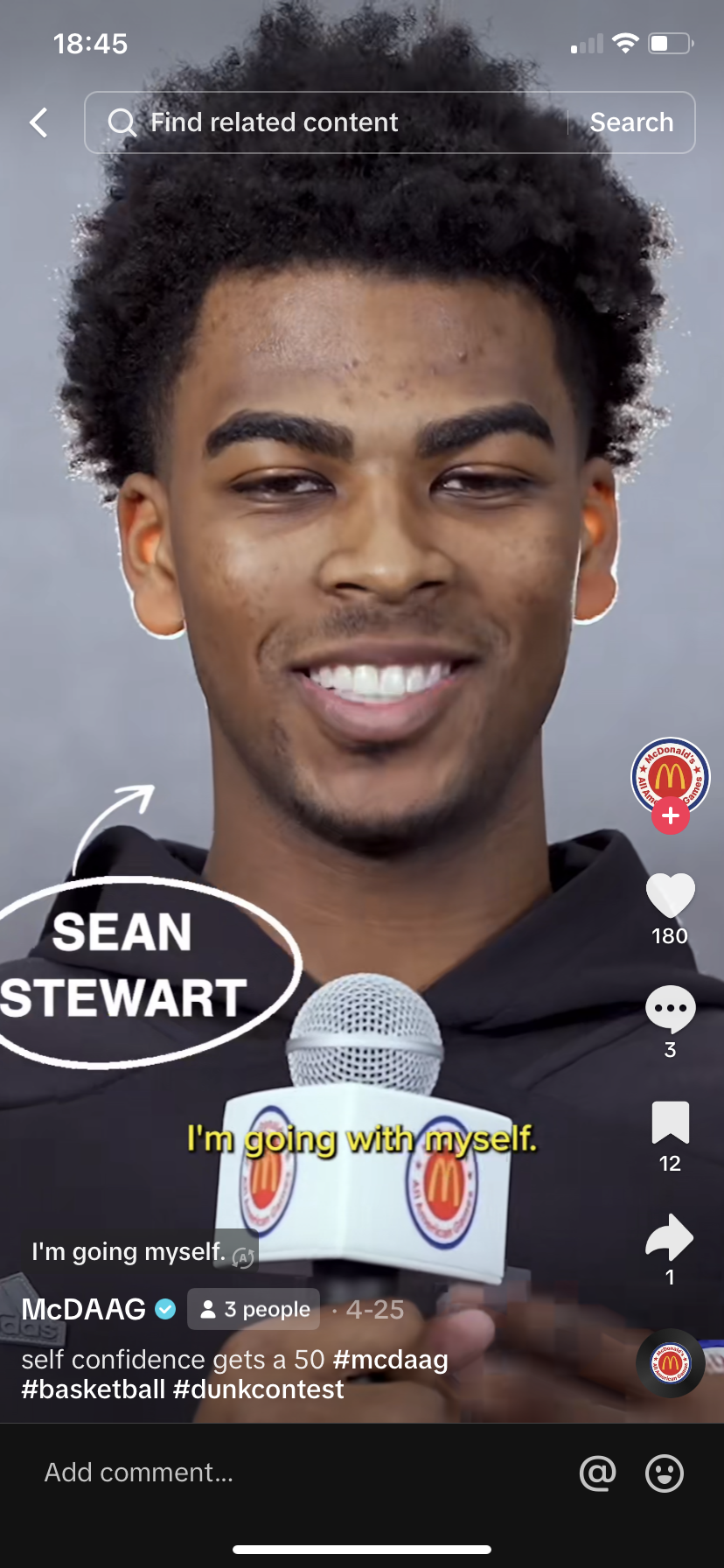Open the #mcdaag hashtag

click(x=390, y=1360)
